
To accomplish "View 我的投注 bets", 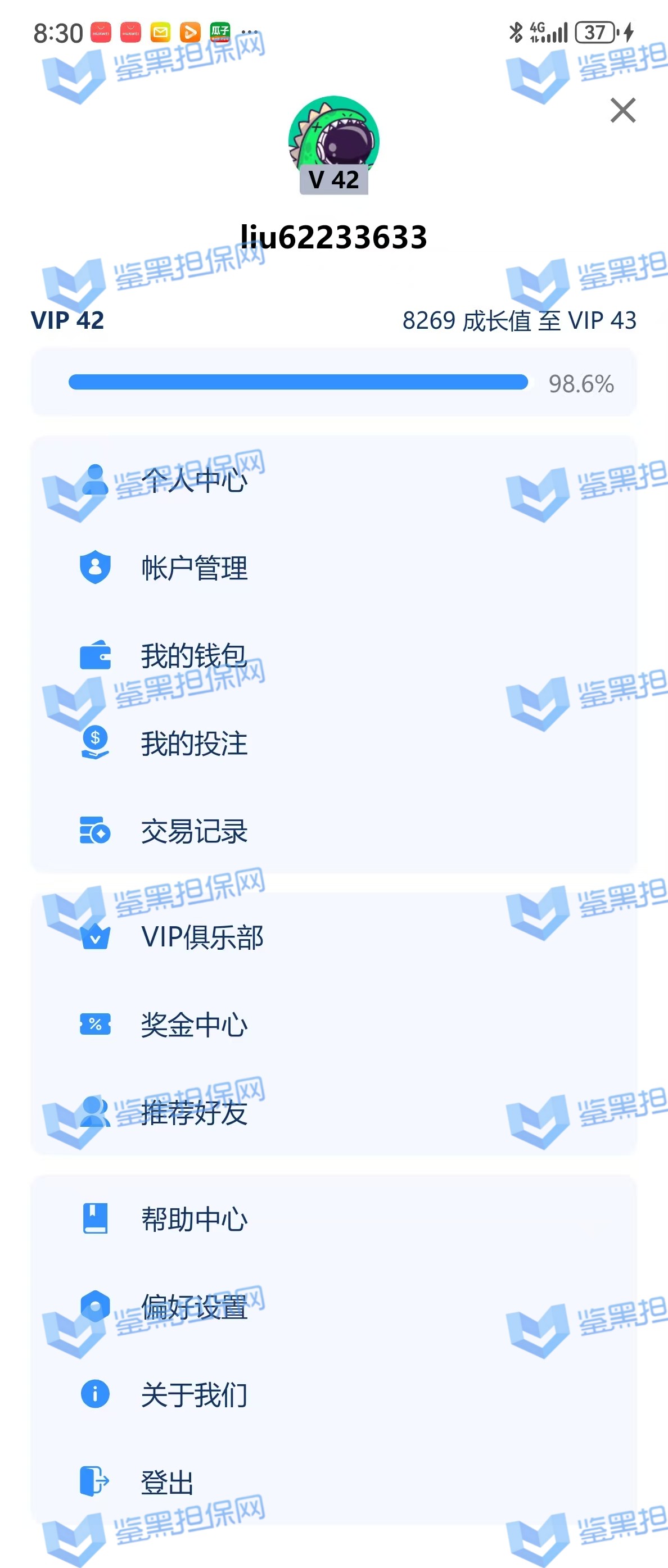I will (193, 743).
